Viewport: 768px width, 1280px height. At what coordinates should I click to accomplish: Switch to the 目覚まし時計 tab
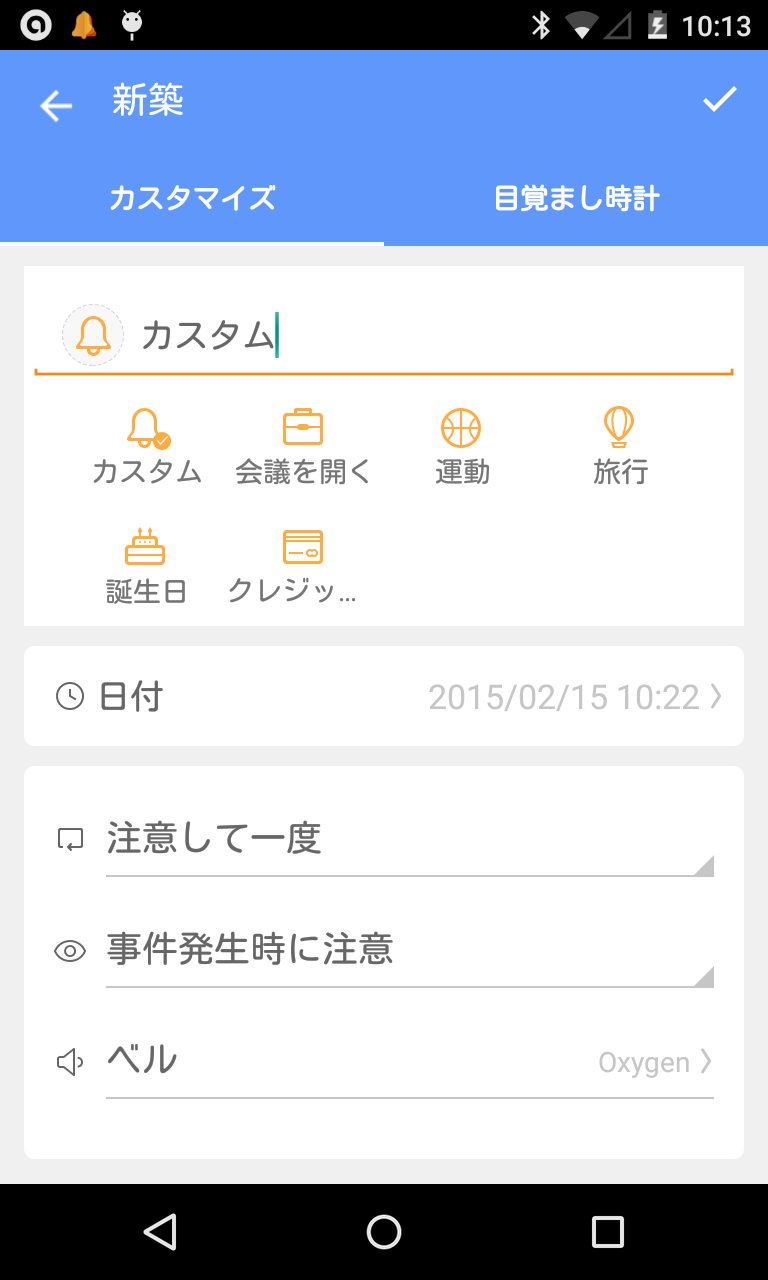click(576, 198)
